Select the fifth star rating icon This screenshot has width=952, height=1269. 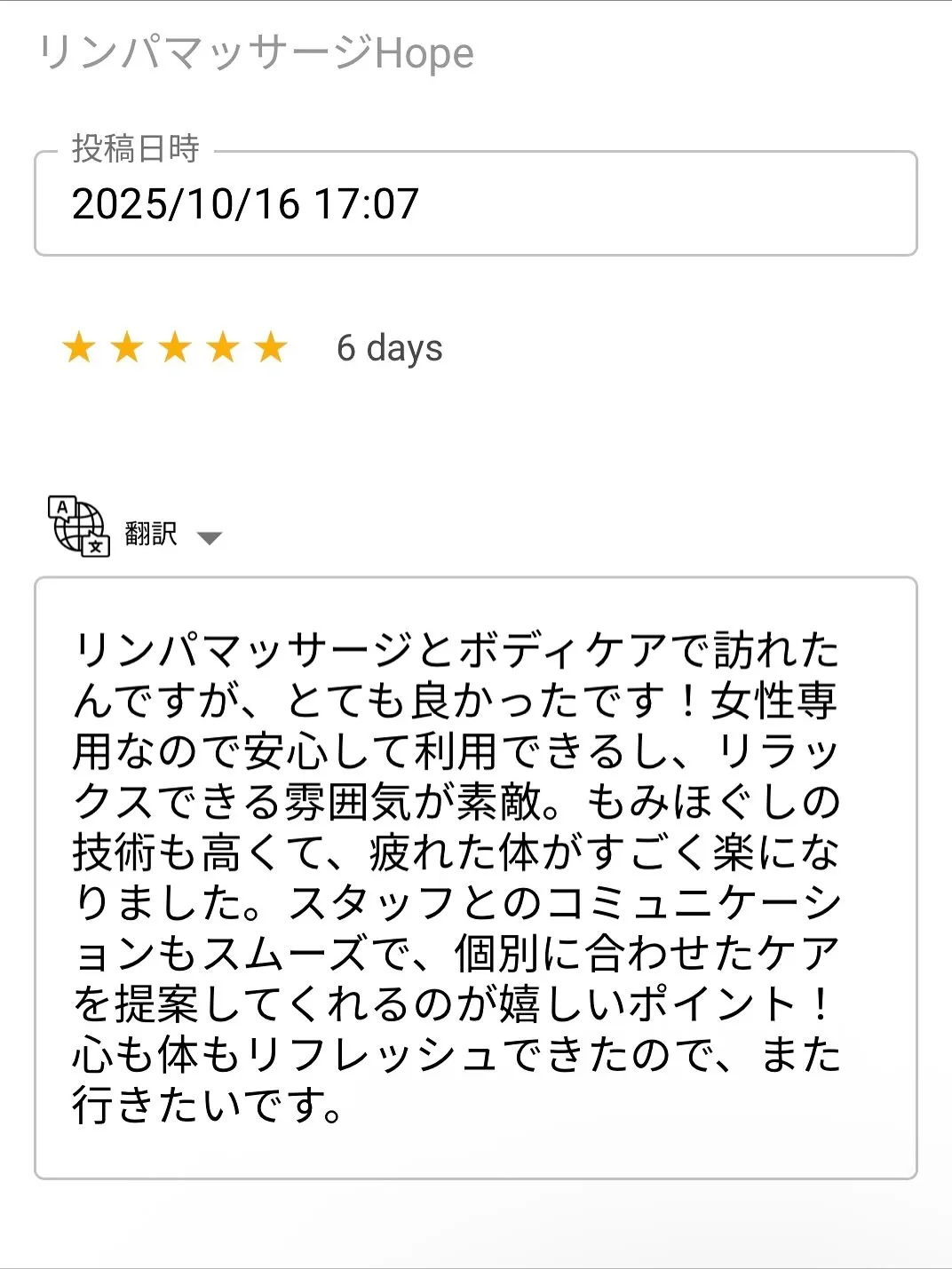click(x=271, y=348)
